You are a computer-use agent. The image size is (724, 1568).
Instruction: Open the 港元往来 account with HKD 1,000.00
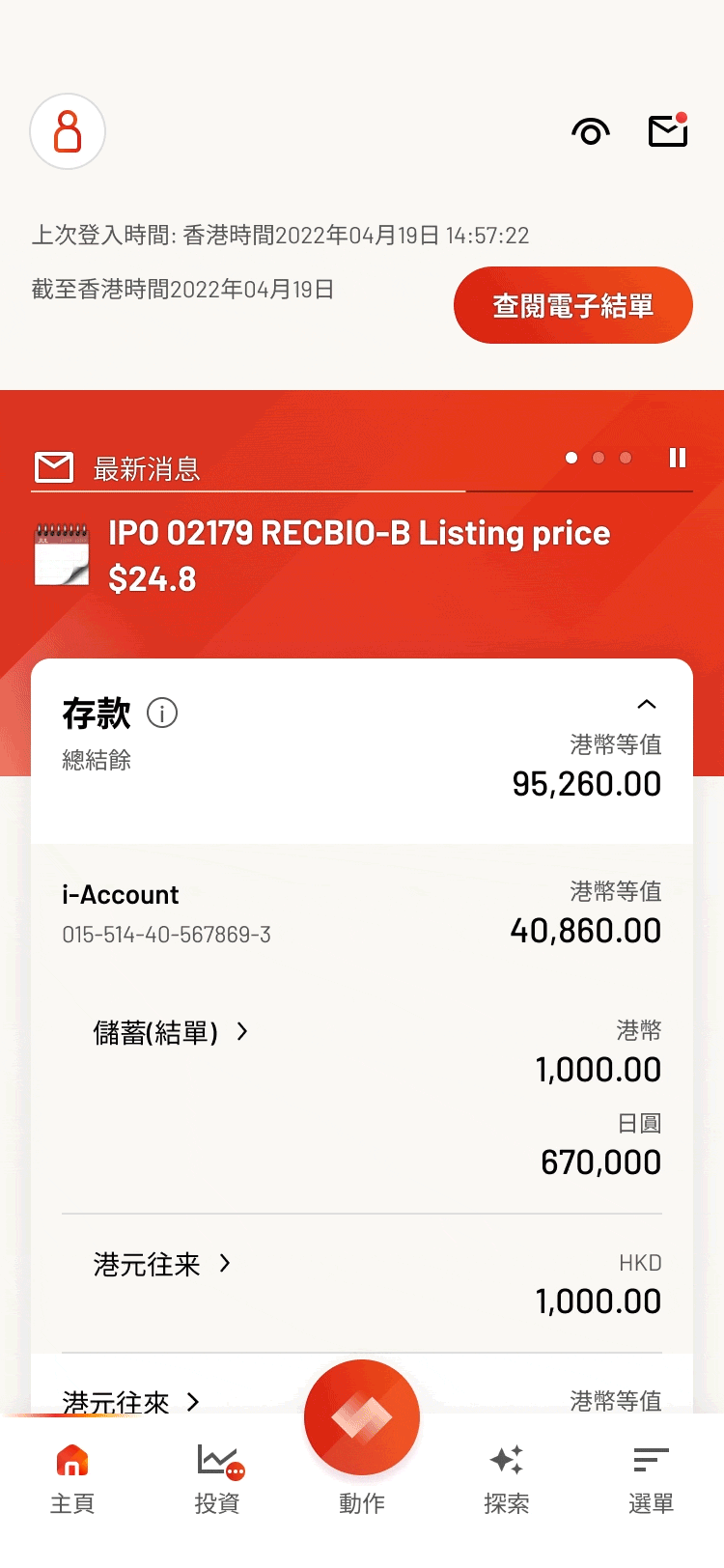162,1264
